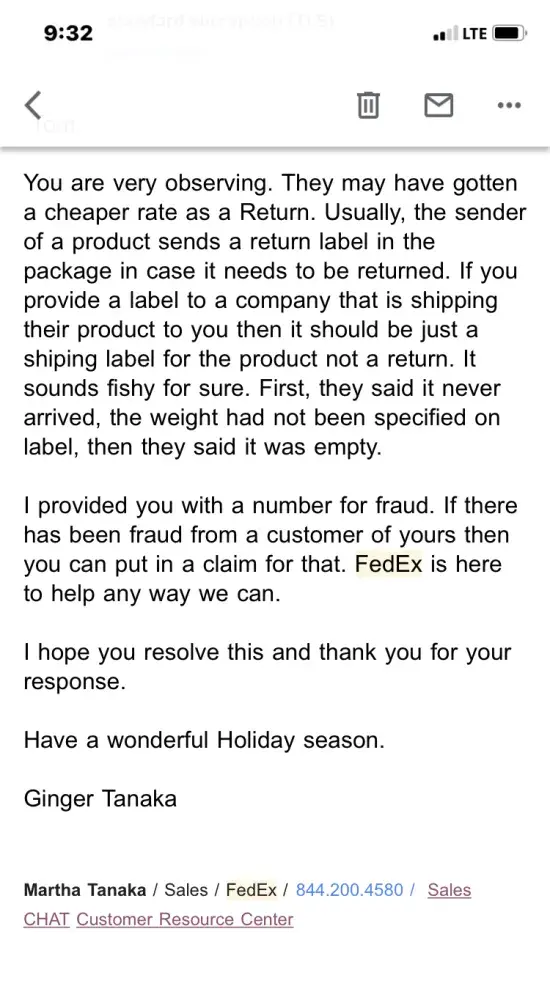Screen dimensions: 550x1000
Task: Delete this email with the trash icon
Action: click(x=368, y=105)
